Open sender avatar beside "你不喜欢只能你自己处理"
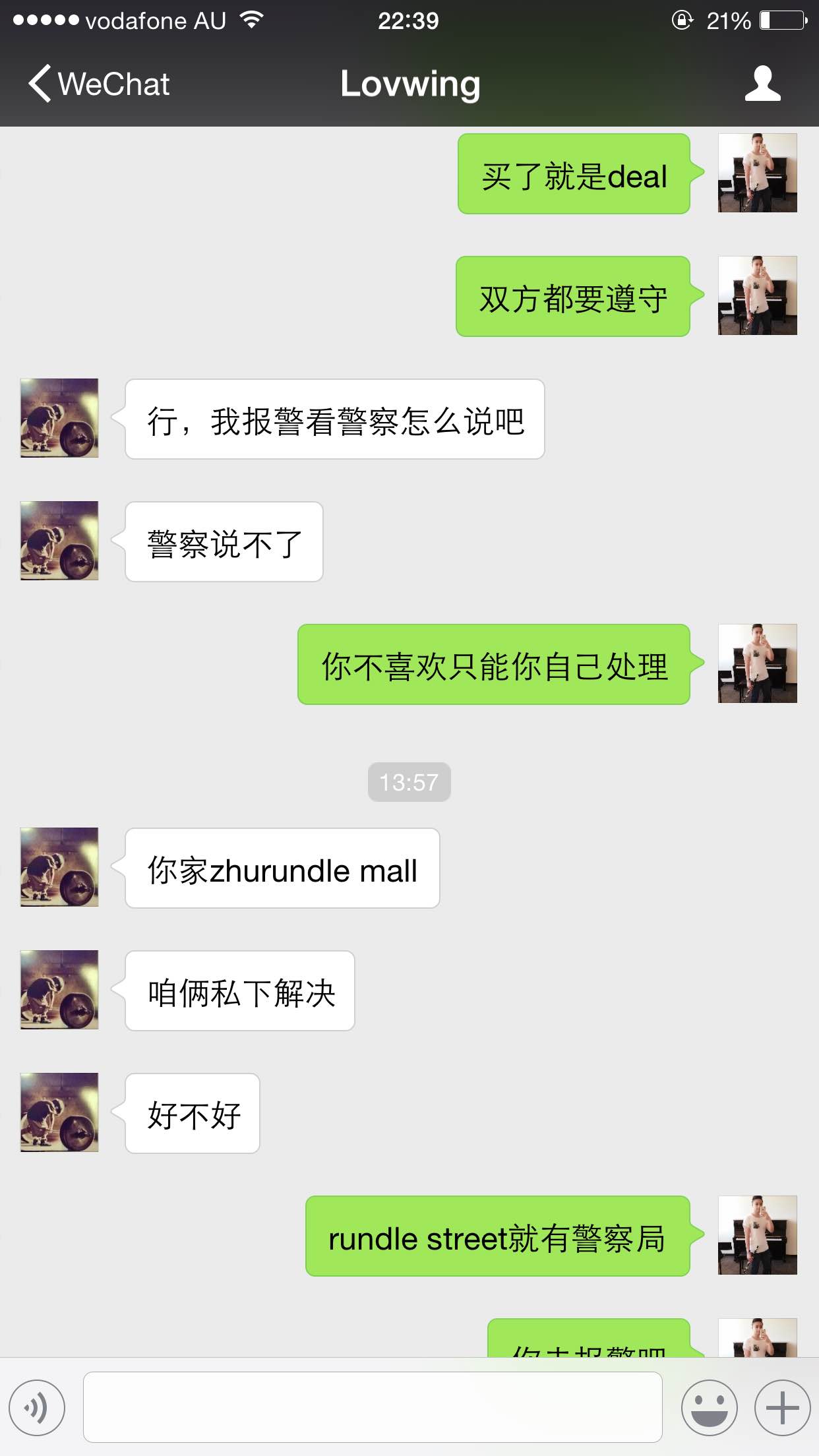Screen dimensions: 819x1456 coord(757,663)
